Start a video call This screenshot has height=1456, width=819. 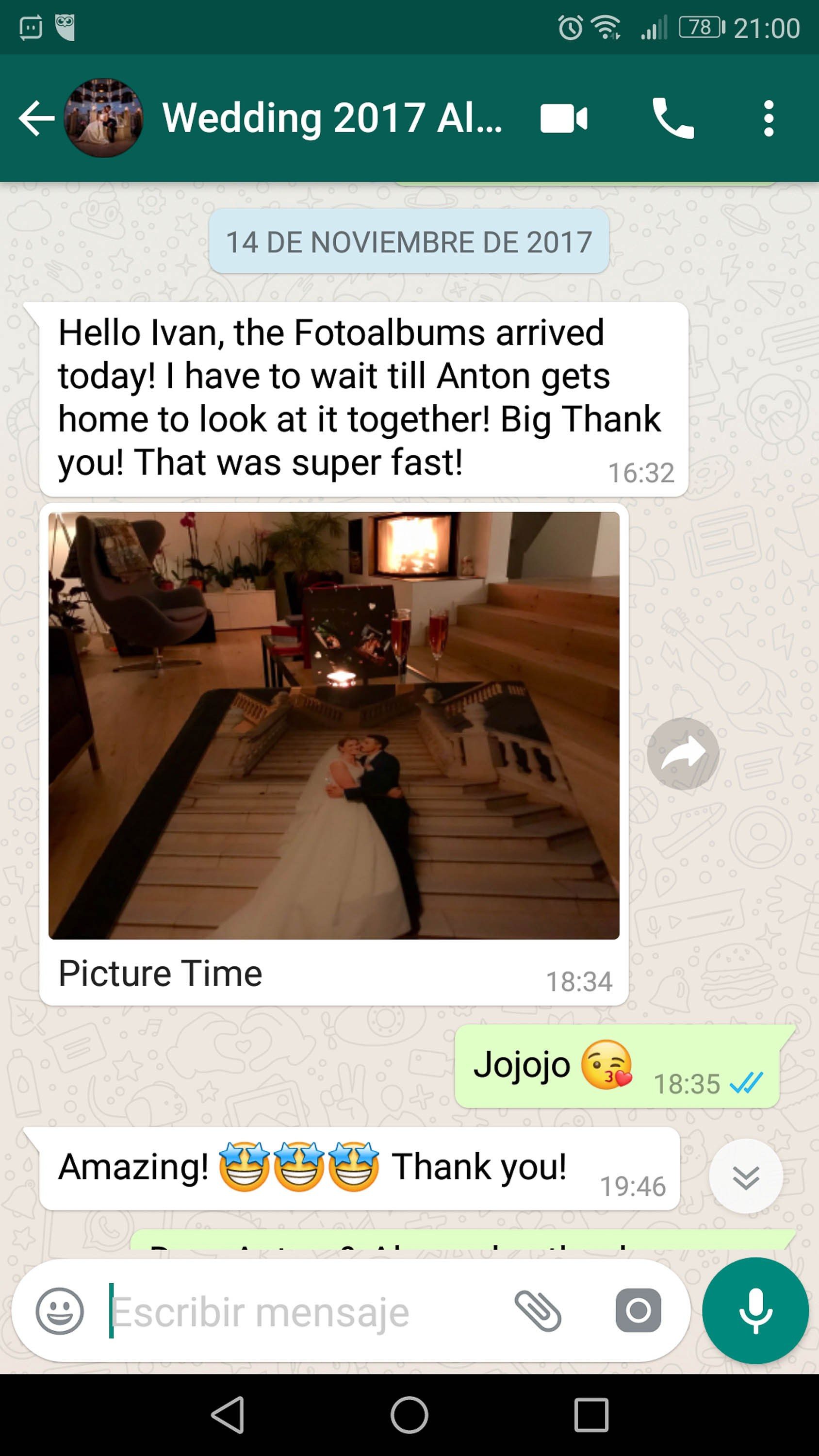tap(563, 119)
